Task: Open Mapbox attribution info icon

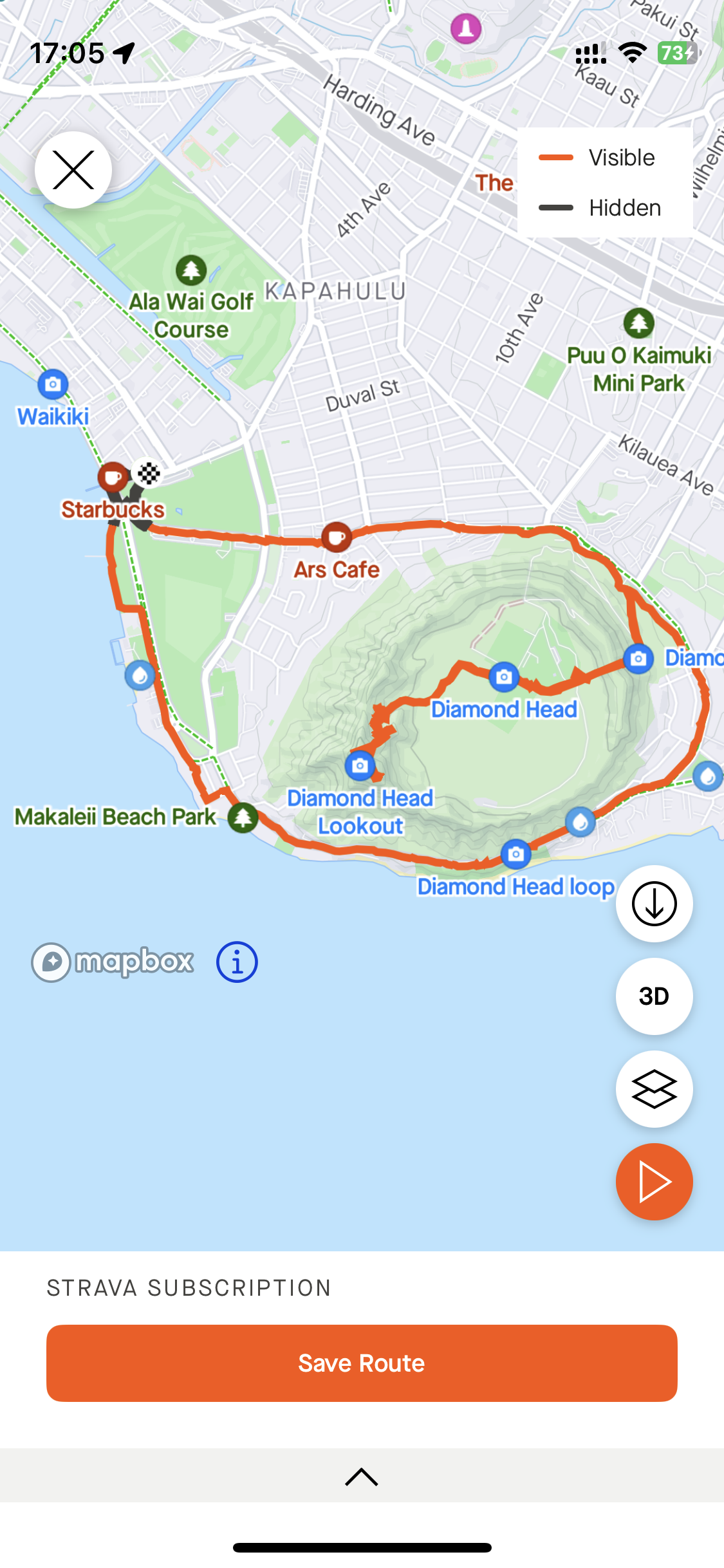Action: (x=237, y=962)
